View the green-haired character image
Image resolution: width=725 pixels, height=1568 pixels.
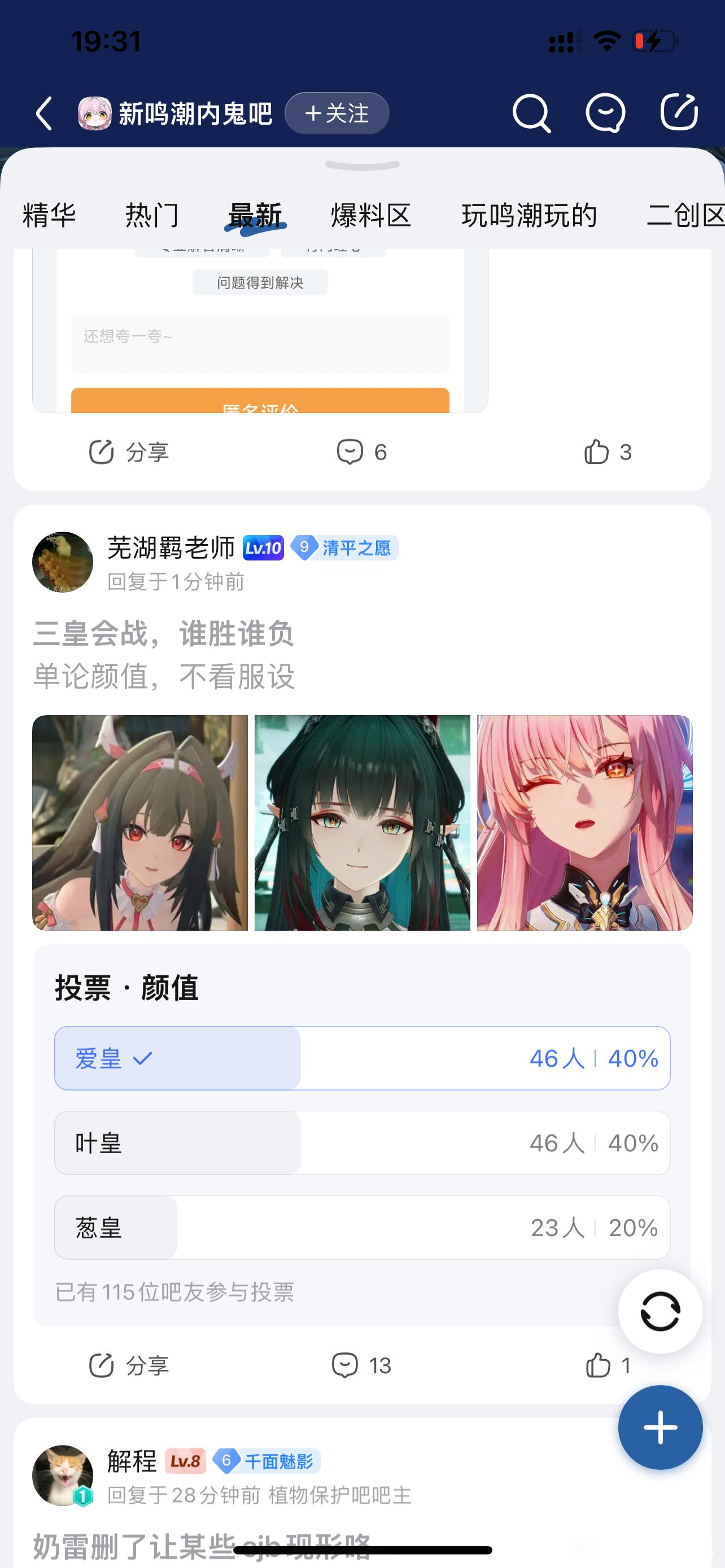[x=362, y=822]
